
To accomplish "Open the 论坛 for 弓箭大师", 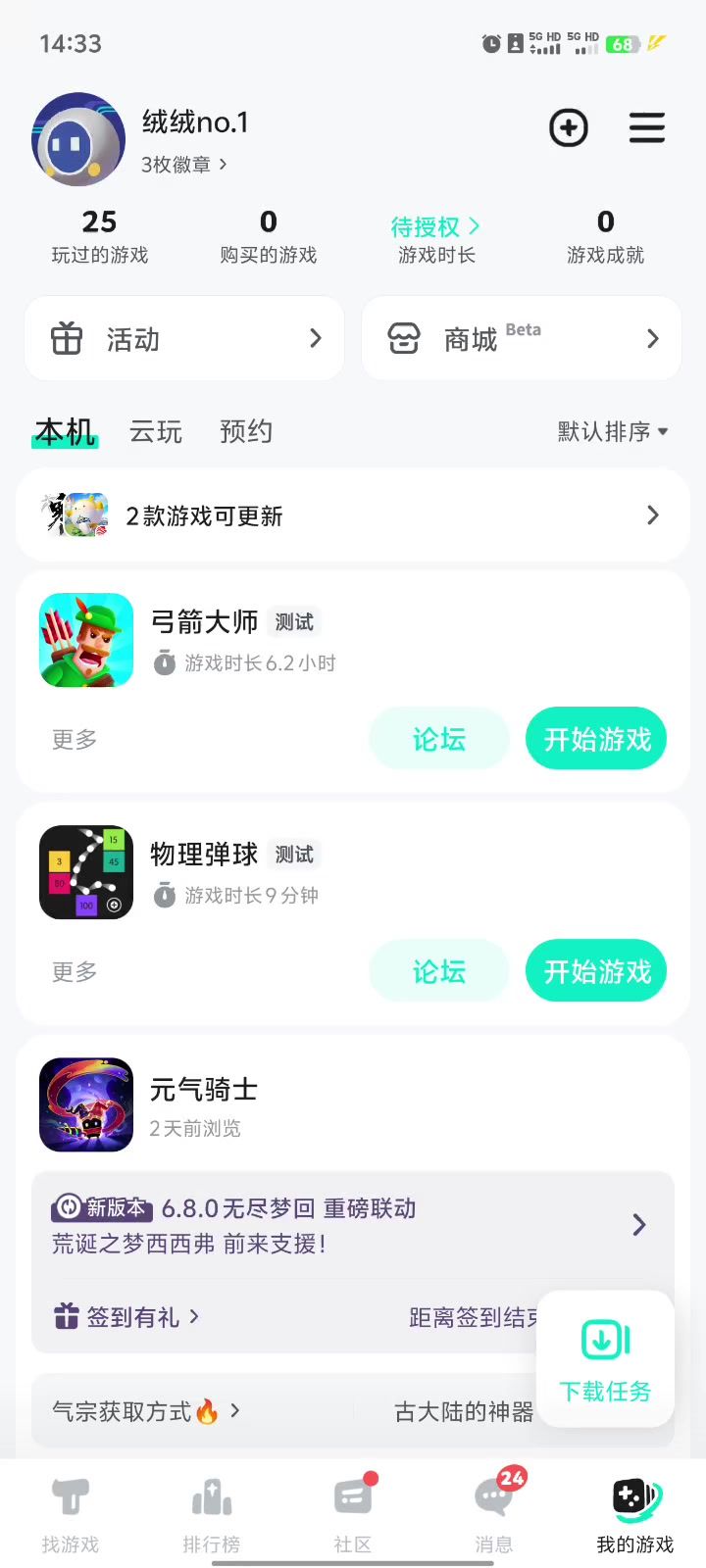I will pos(439,739).
